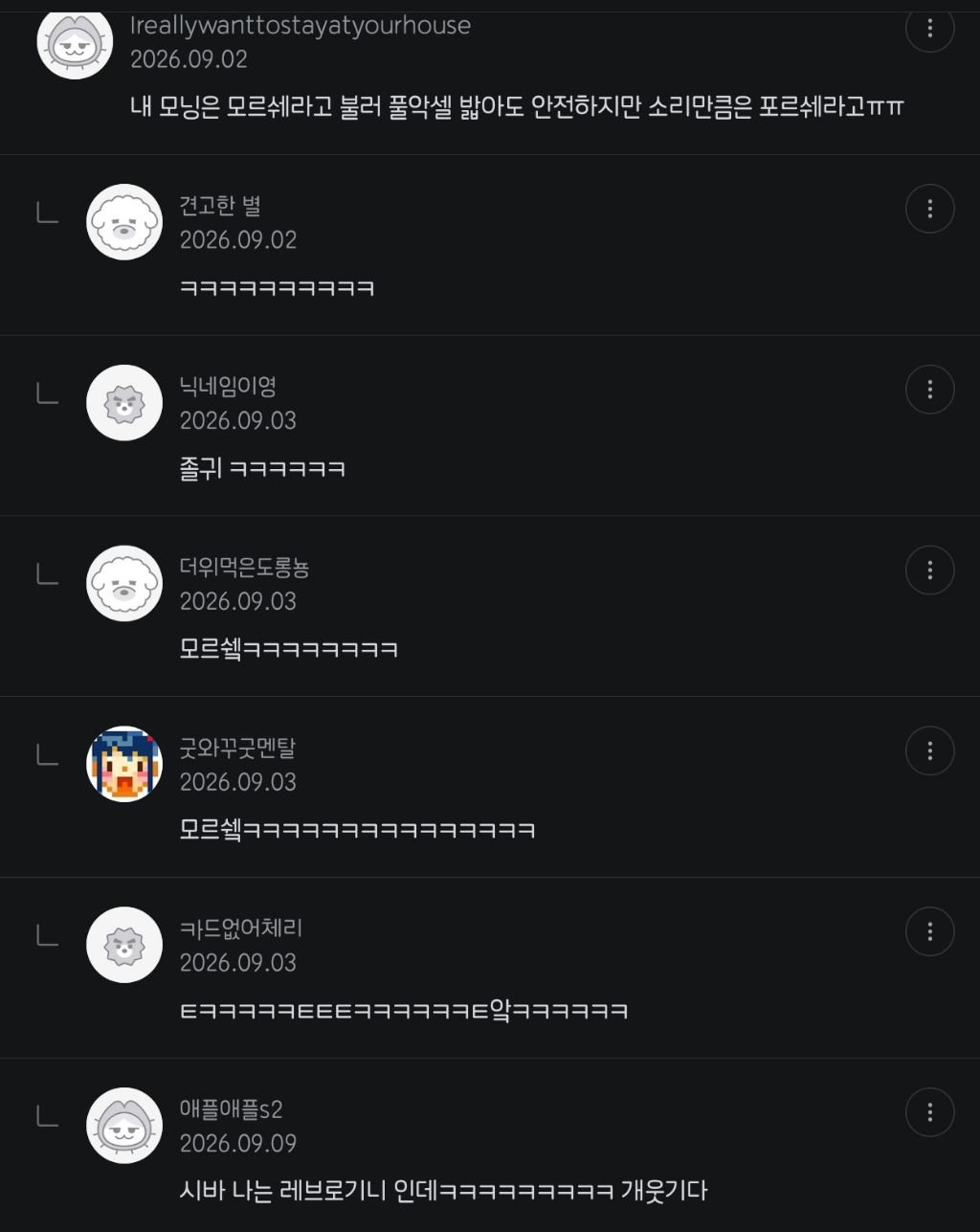
Task: Open more options for 카드없어체리's reply
Action: tap(929, 931)
